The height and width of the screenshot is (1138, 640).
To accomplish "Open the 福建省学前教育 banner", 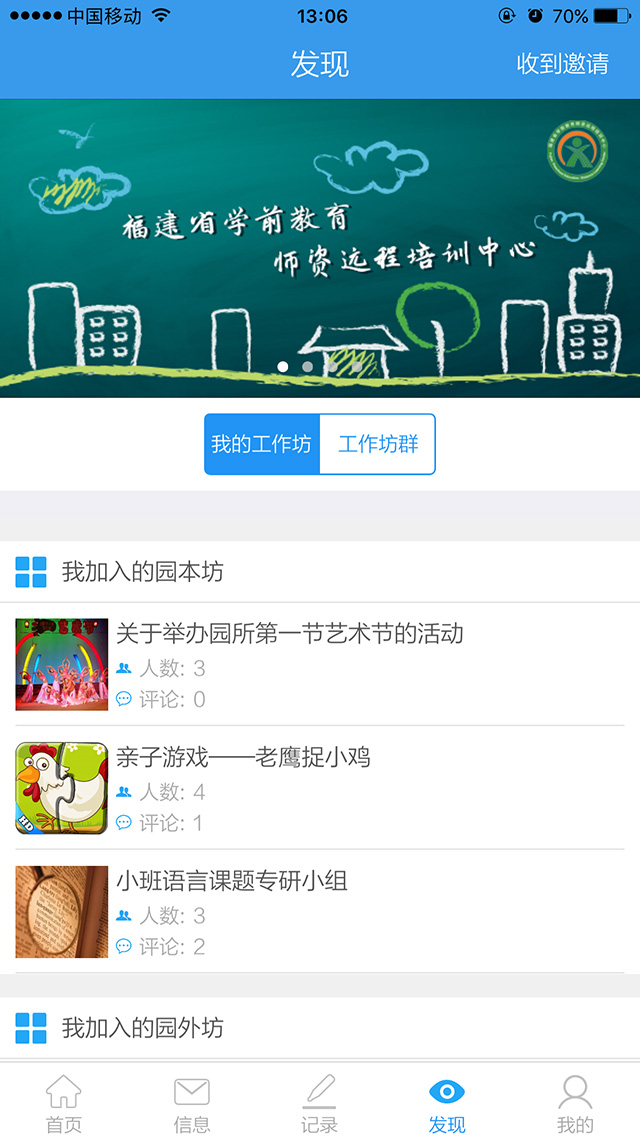I will click(x=320, y=247).
